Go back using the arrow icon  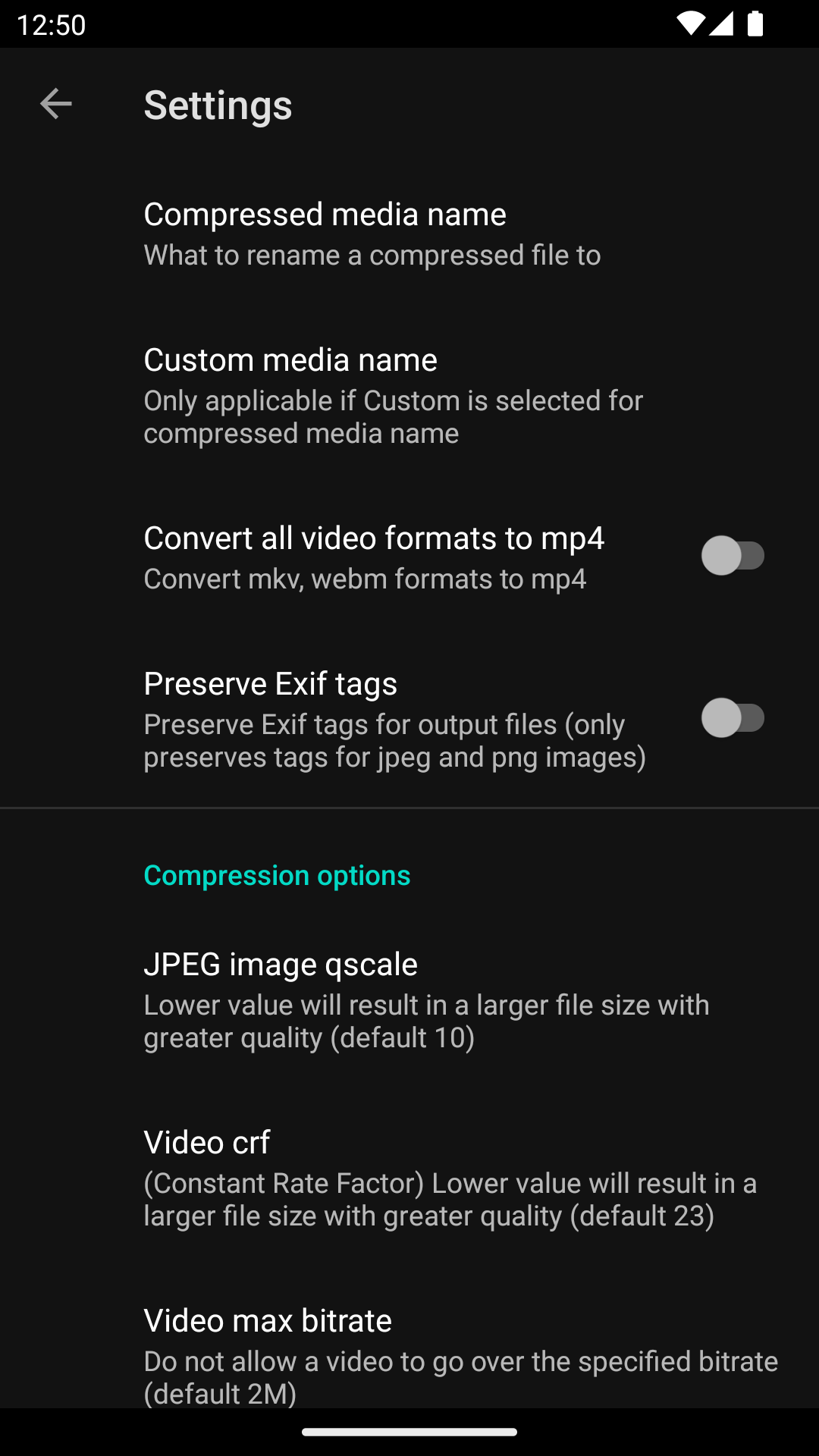pyautogui.click(x=55, y=104)
